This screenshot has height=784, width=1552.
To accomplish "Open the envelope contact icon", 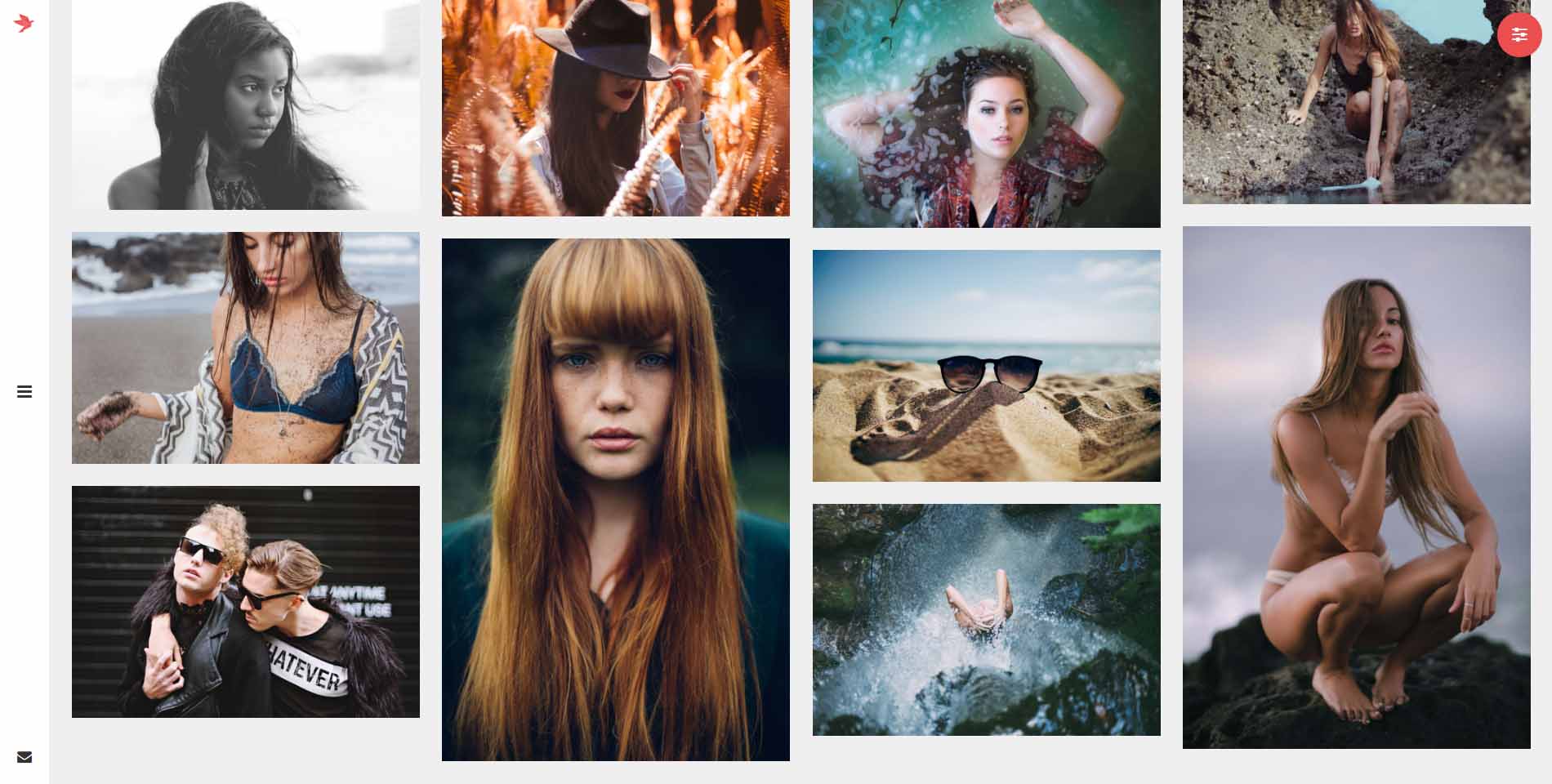I will [x=25, y=757].
